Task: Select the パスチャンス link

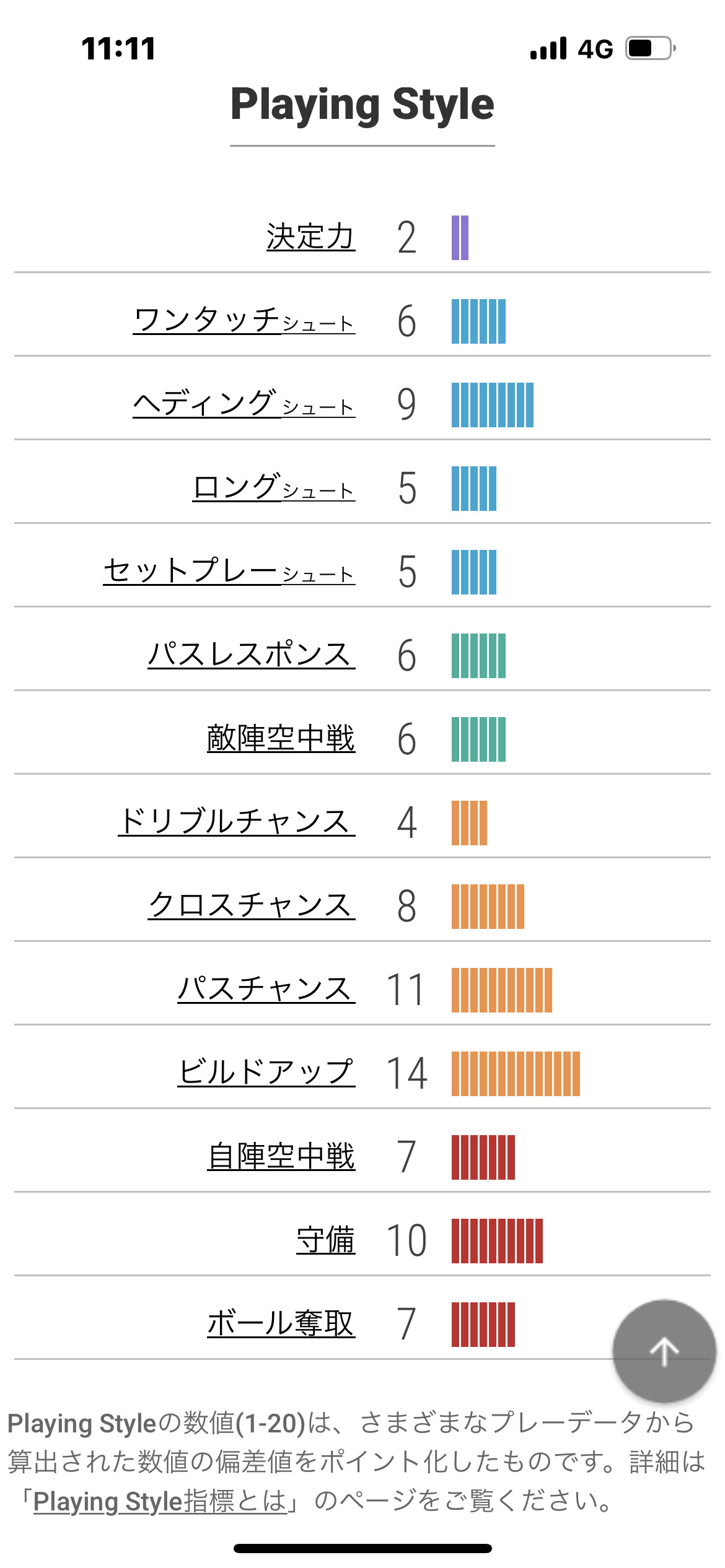Action: [266, 990]
